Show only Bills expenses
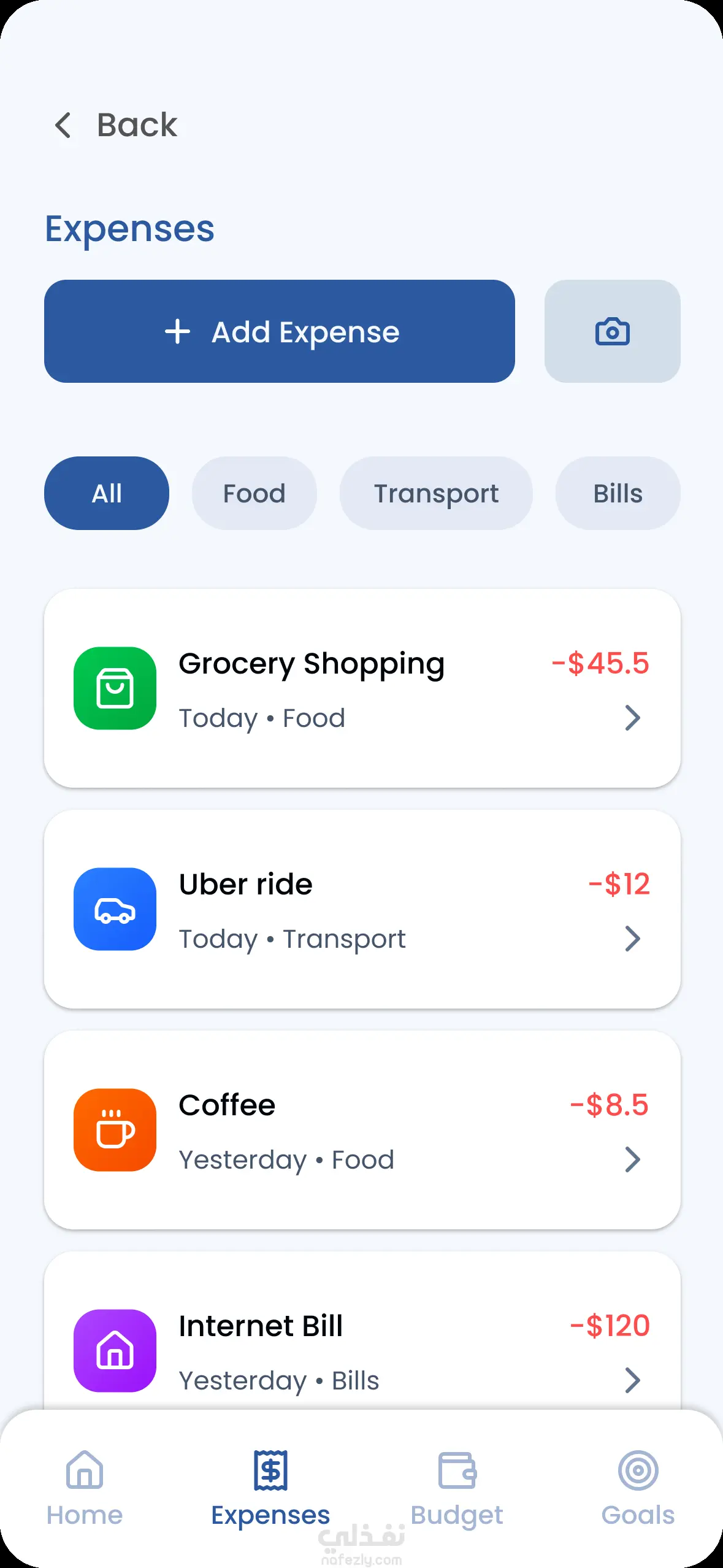Image resolution: width=723 pixels, height=1568 pixels. 618,493
